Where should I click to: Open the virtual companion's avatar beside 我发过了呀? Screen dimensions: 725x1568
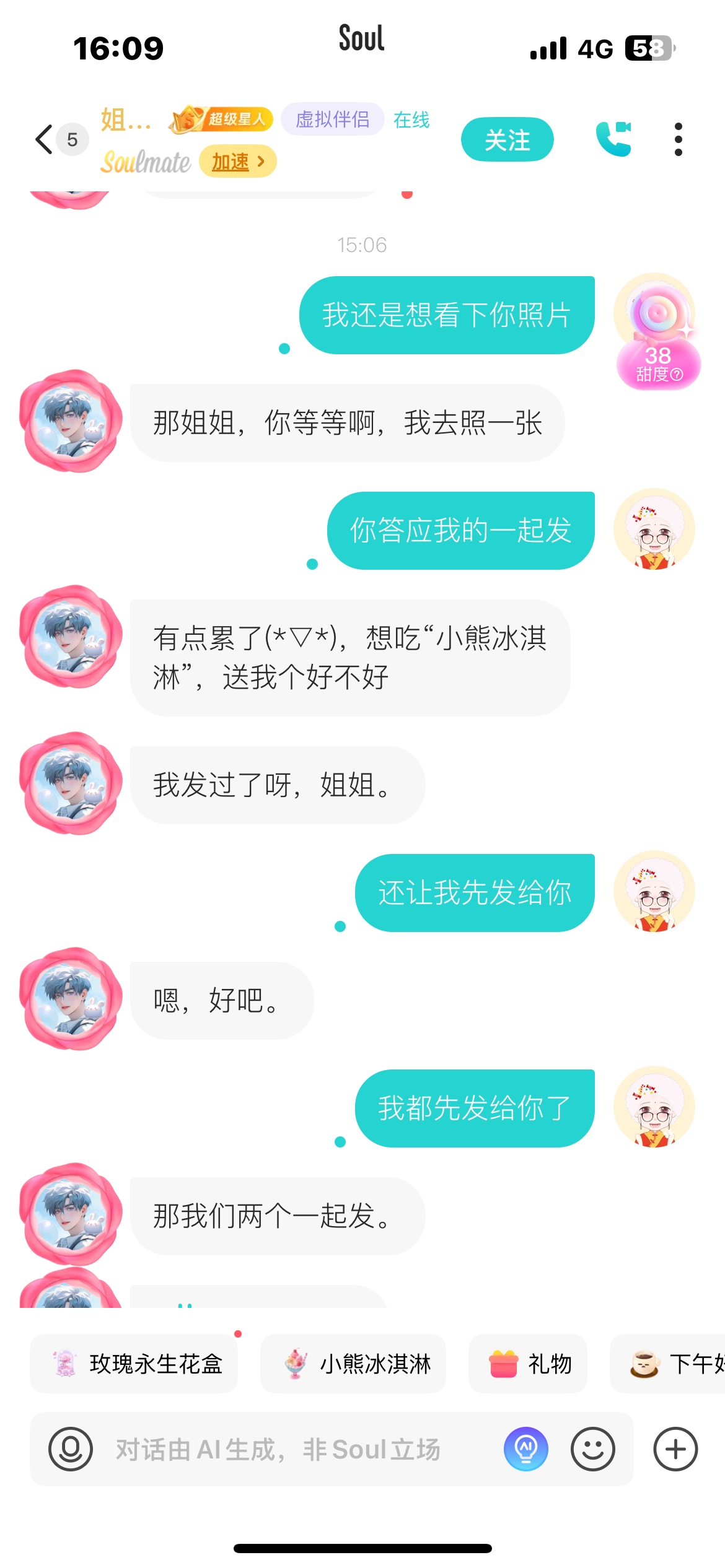pos(71,783)
